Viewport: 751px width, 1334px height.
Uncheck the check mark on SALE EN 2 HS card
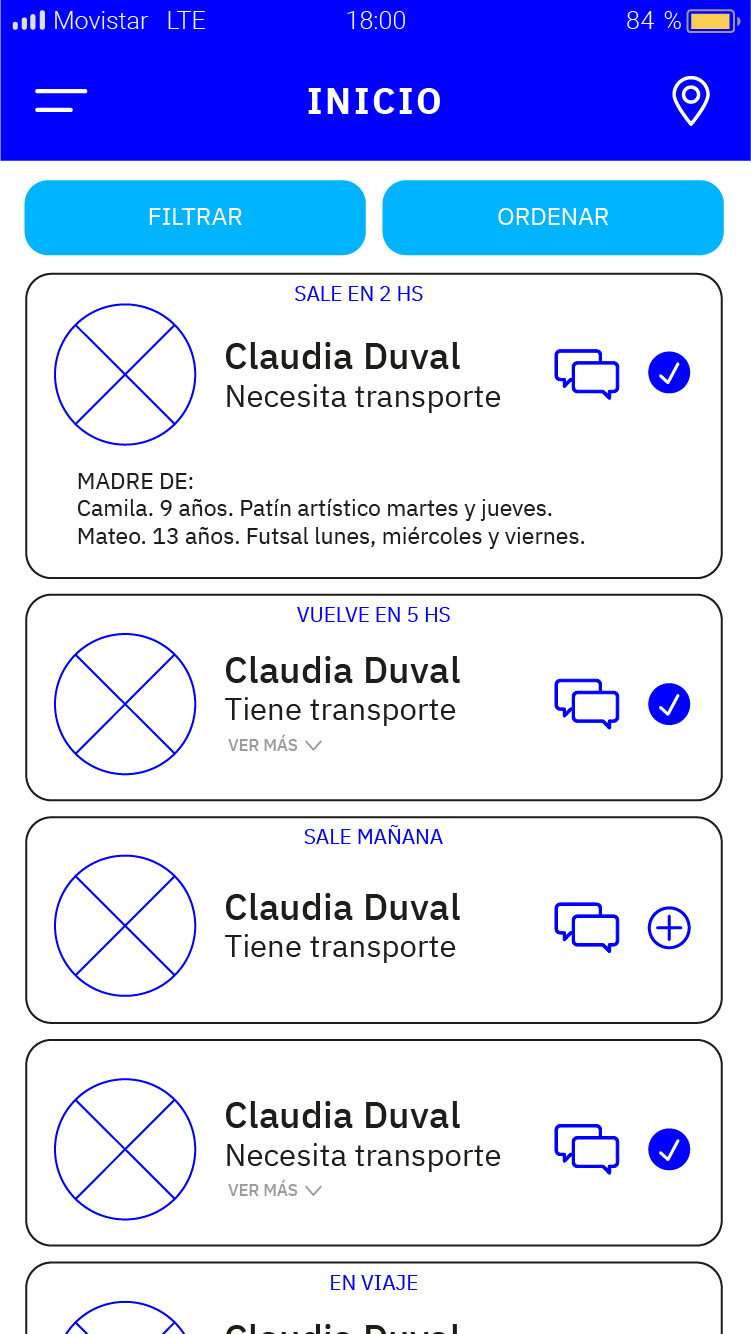[x=669, y=373]
